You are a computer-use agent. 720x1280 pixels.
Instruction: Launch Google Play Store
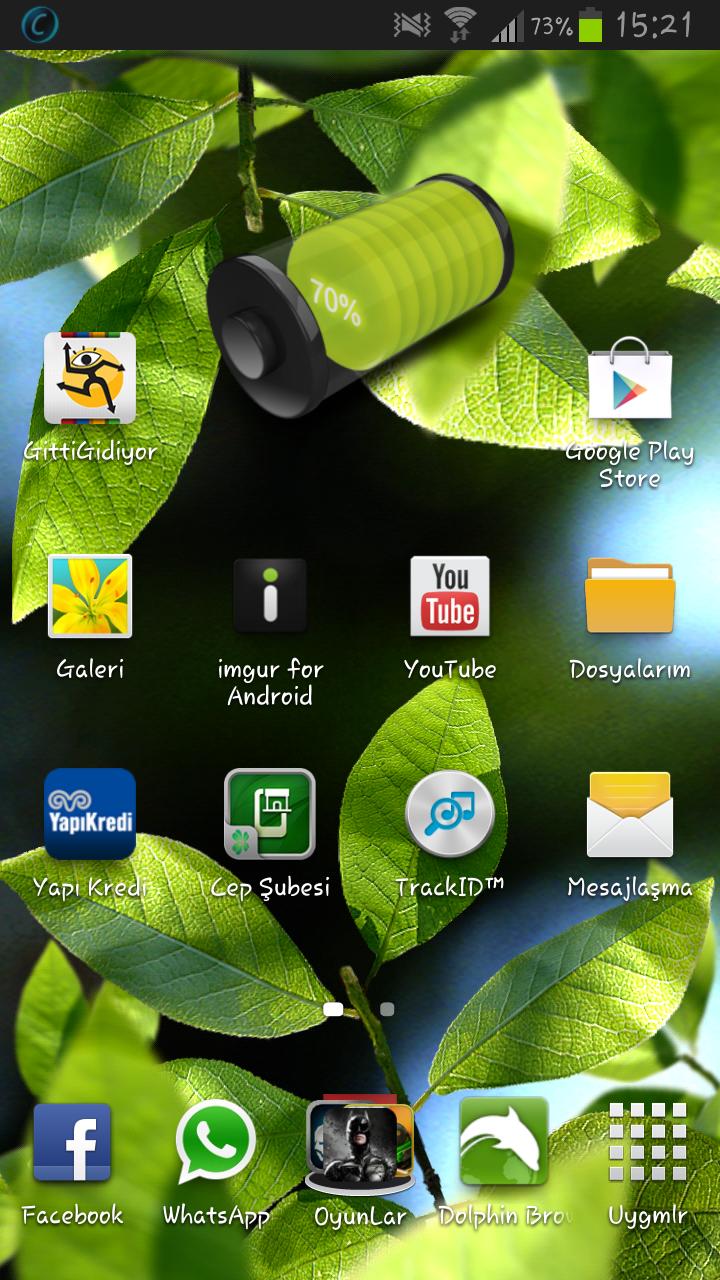[630, 380]
